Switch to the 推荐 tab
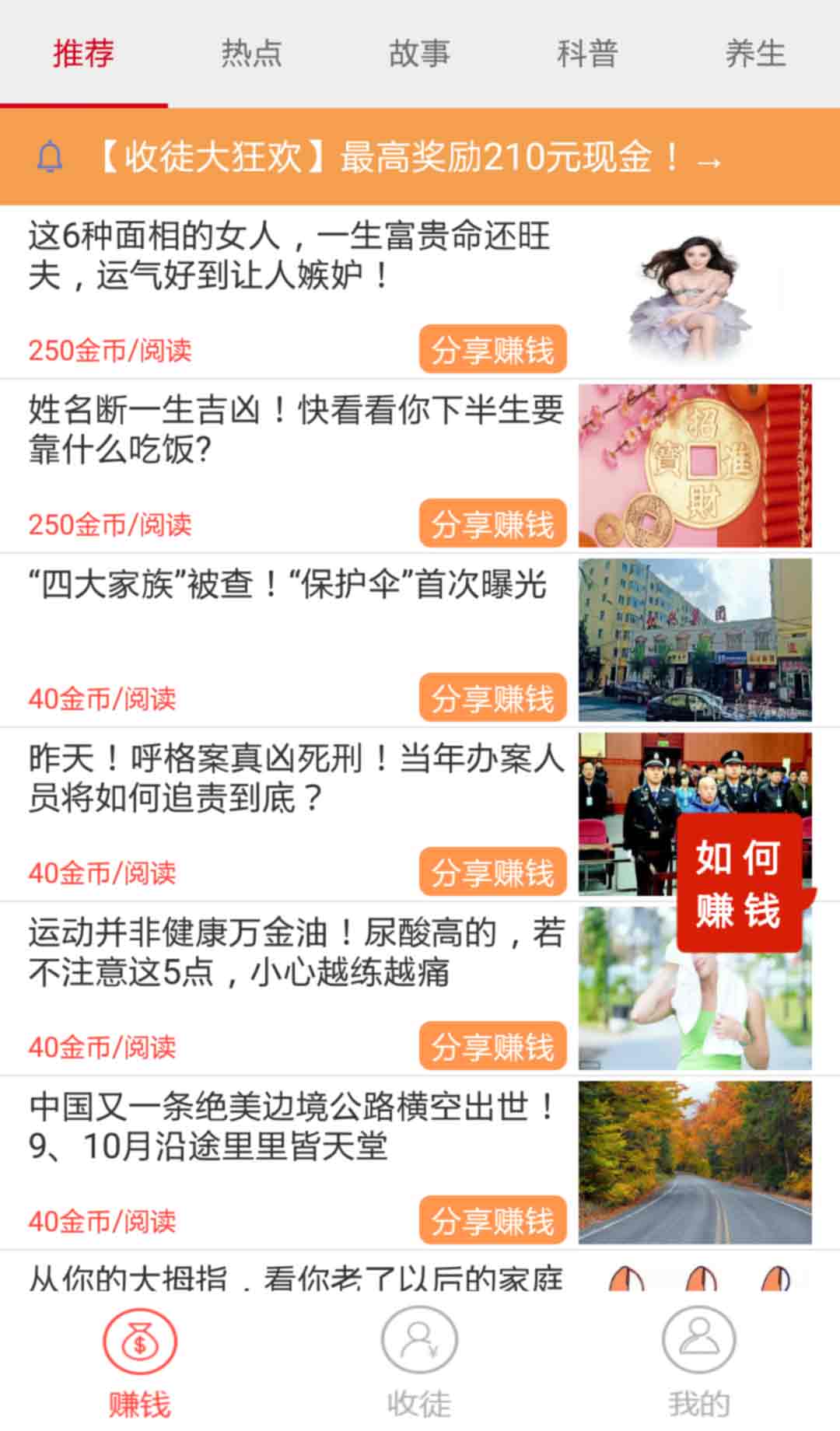Screen dimensions: 840x1431 [x=83, y=53]
